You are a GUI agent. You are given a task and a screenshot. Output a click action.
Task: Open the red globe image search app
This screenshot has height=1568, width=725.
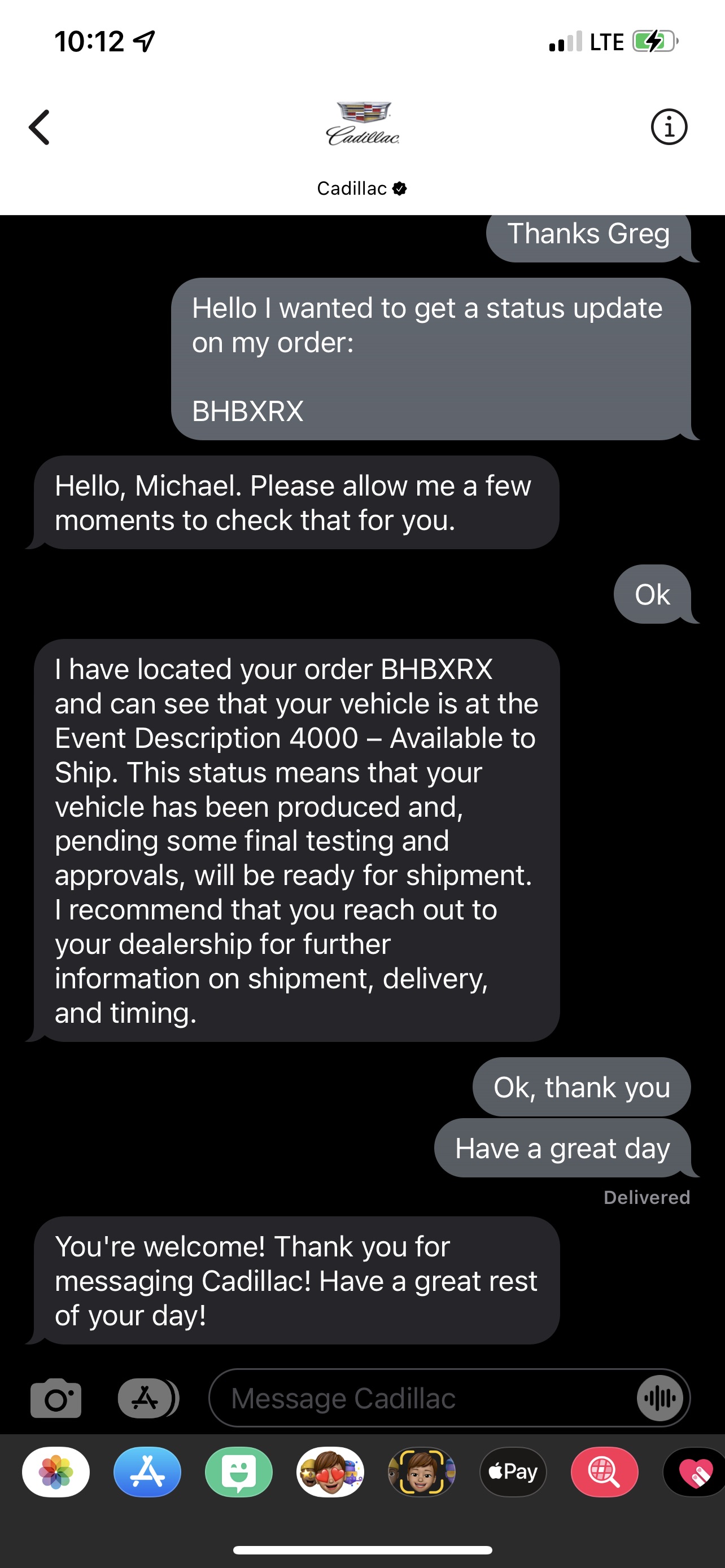605,1472
